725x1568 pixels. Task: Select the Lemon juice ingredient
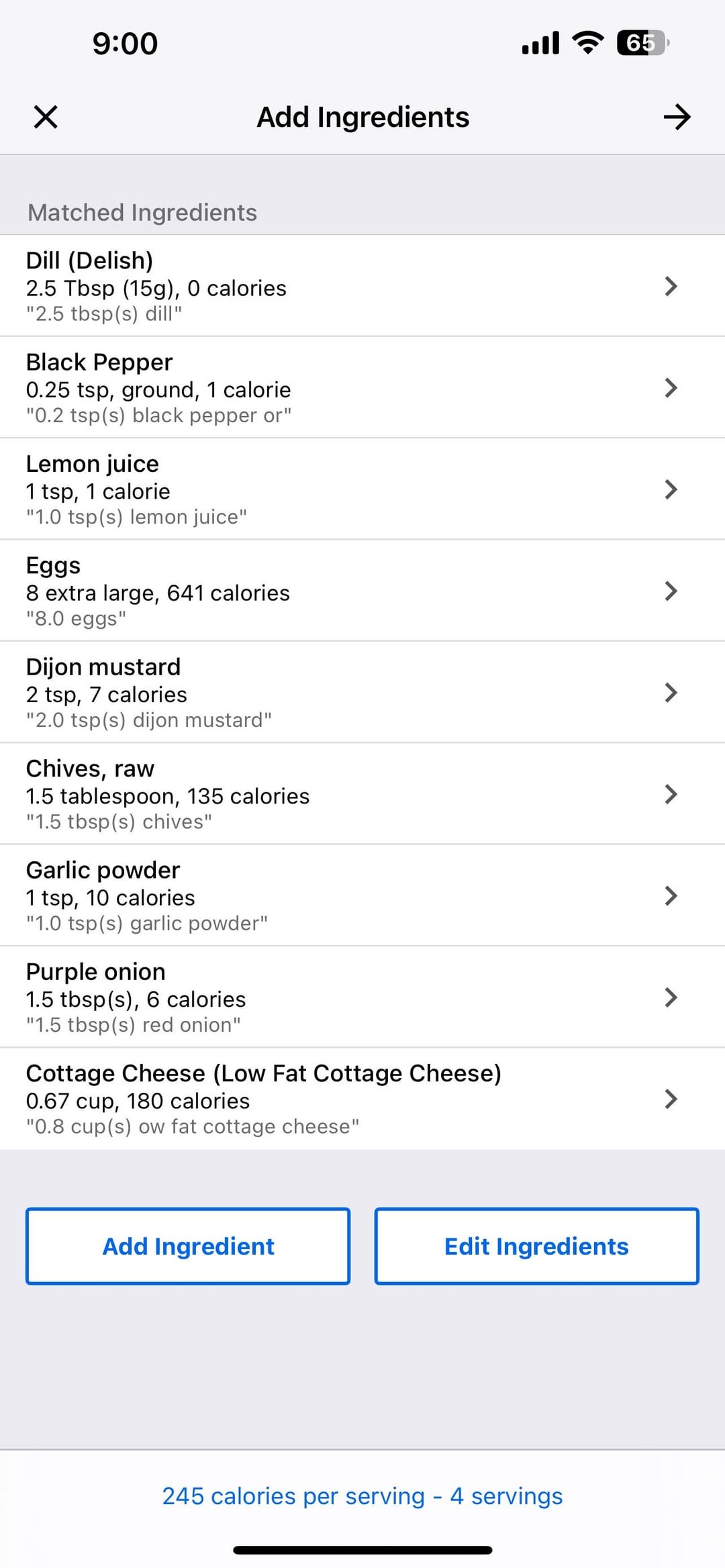(x=362, y=489)
